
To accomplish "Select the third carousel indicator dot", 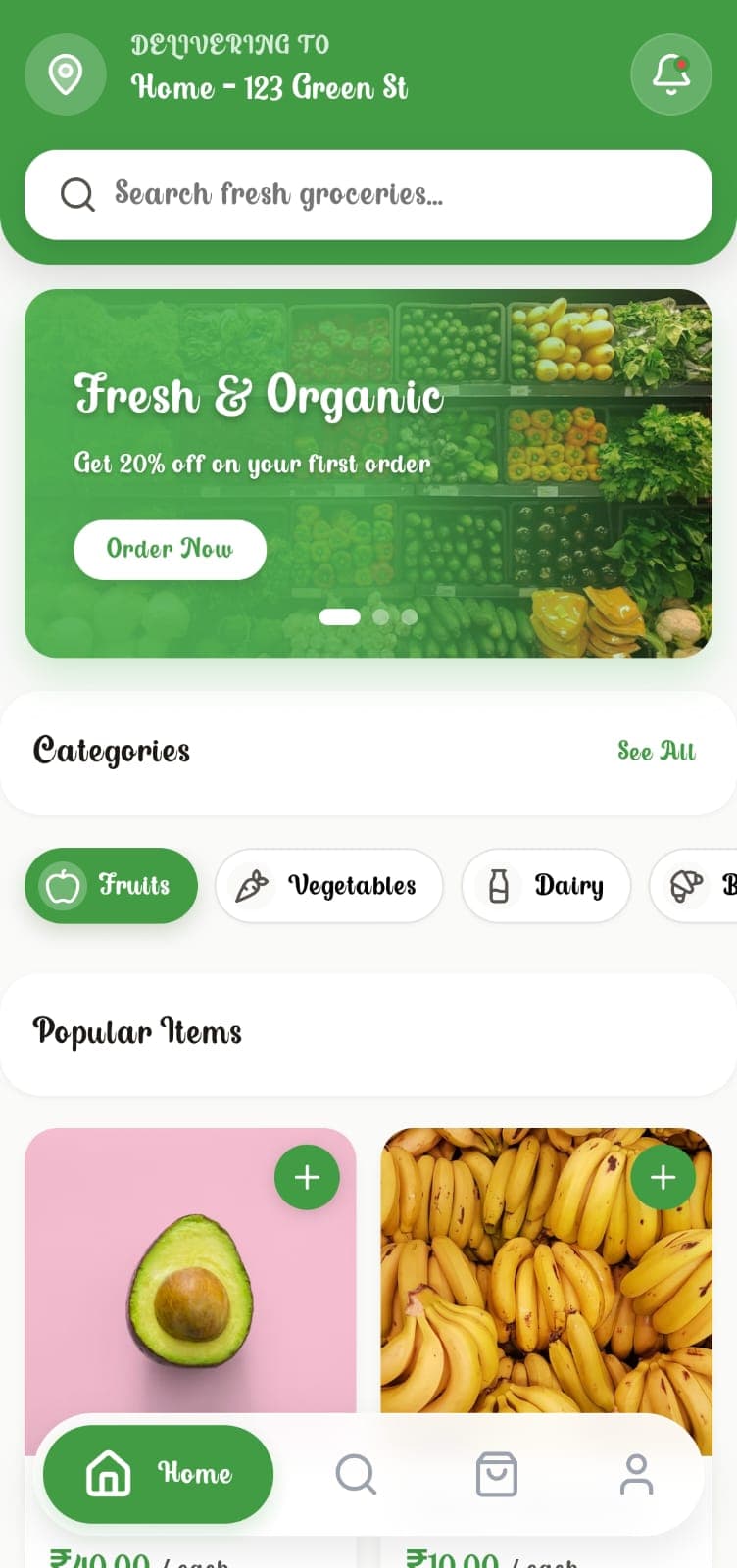I will tap(406, 616).
